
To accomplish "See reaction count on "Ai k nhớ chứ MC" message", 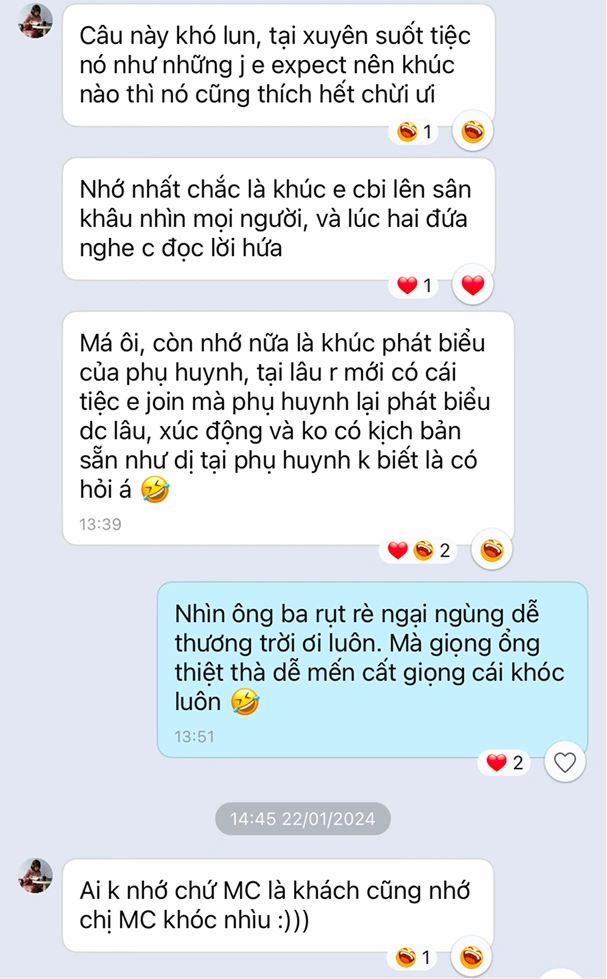I will [414, 957].
